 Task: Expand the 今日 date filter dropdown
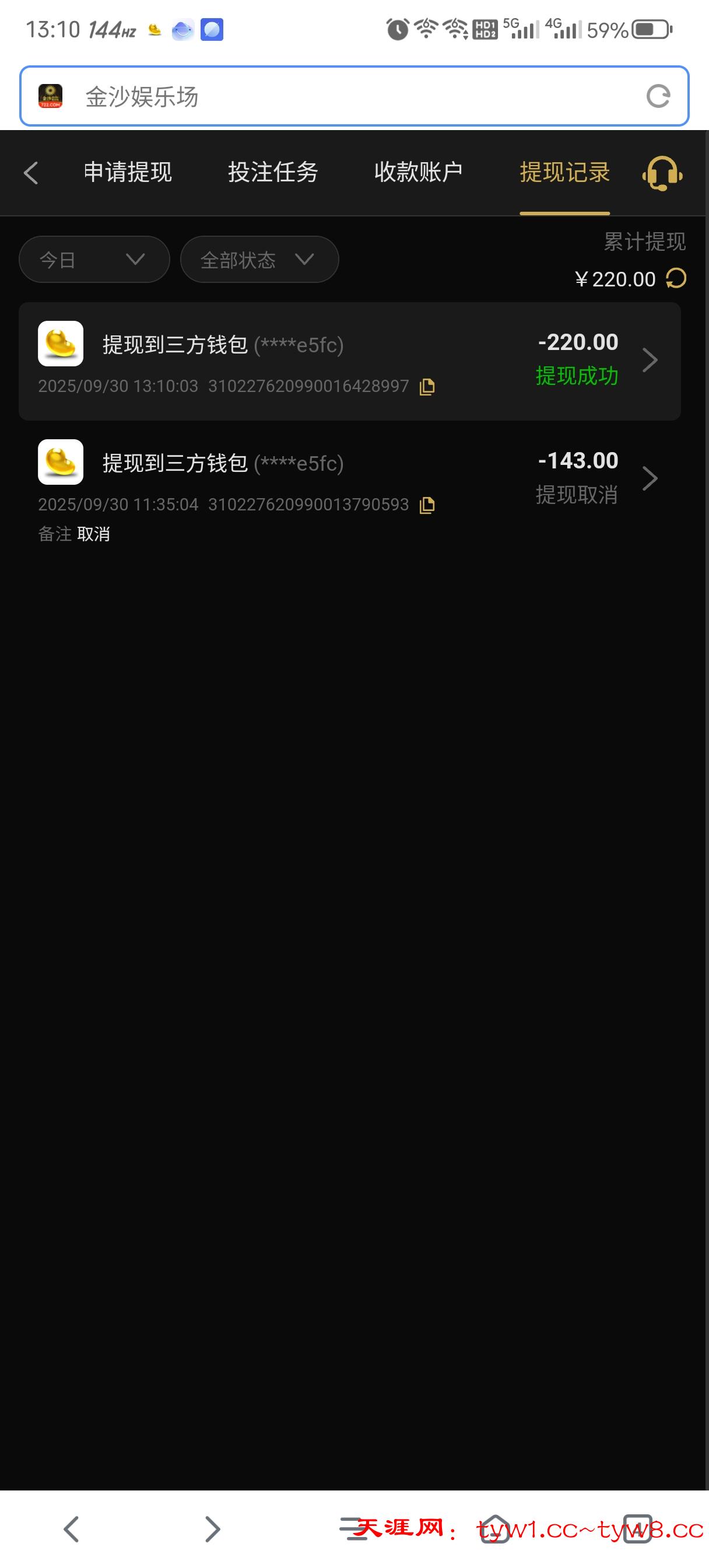coord(94,260)
